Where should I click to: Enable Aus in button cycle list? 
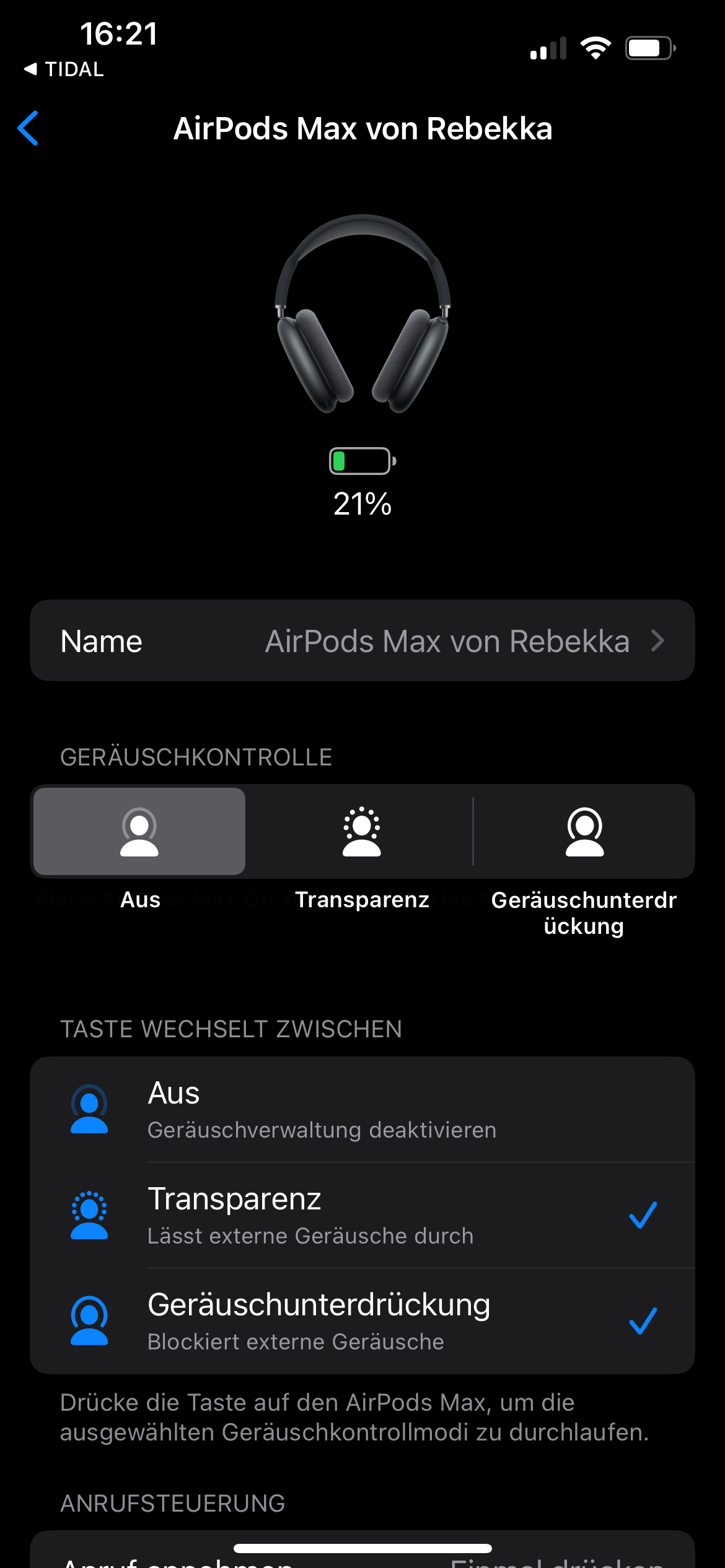point(362,1110)
